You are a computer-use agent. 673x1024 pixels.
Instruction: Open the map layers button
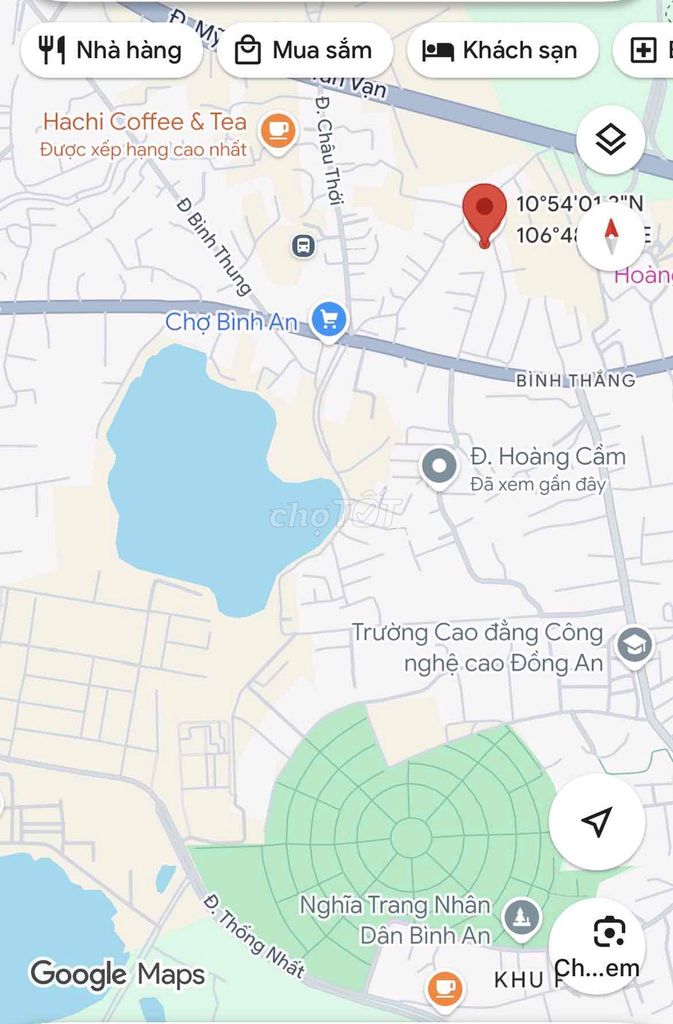pyautogui.click(x=610, y=140)
